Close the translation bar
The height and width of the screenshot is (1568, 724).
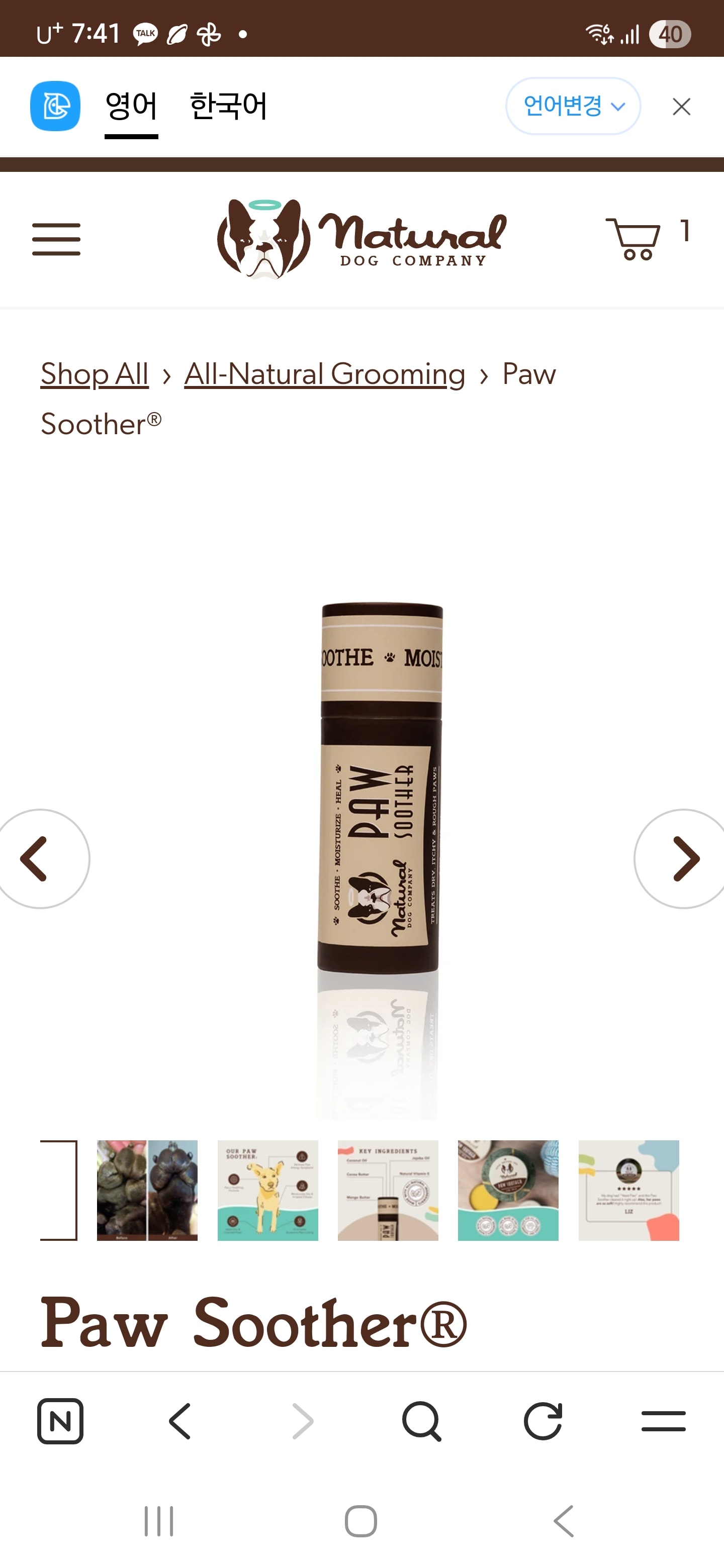[681, 107]
